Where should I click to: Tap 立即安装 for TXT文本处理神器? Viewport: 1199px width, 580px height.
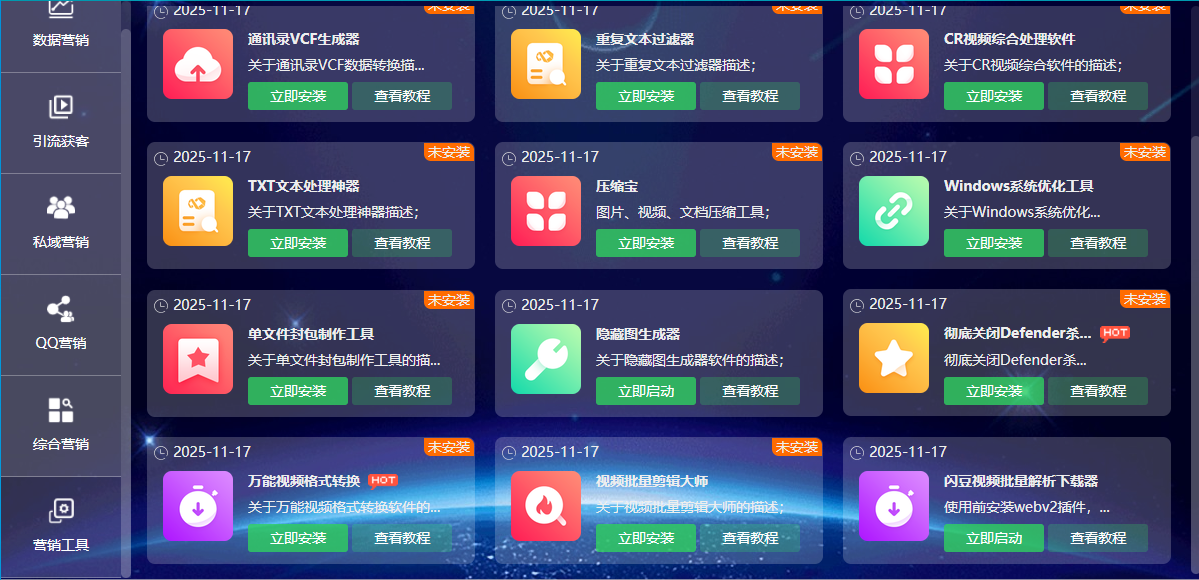coord(298,243)
